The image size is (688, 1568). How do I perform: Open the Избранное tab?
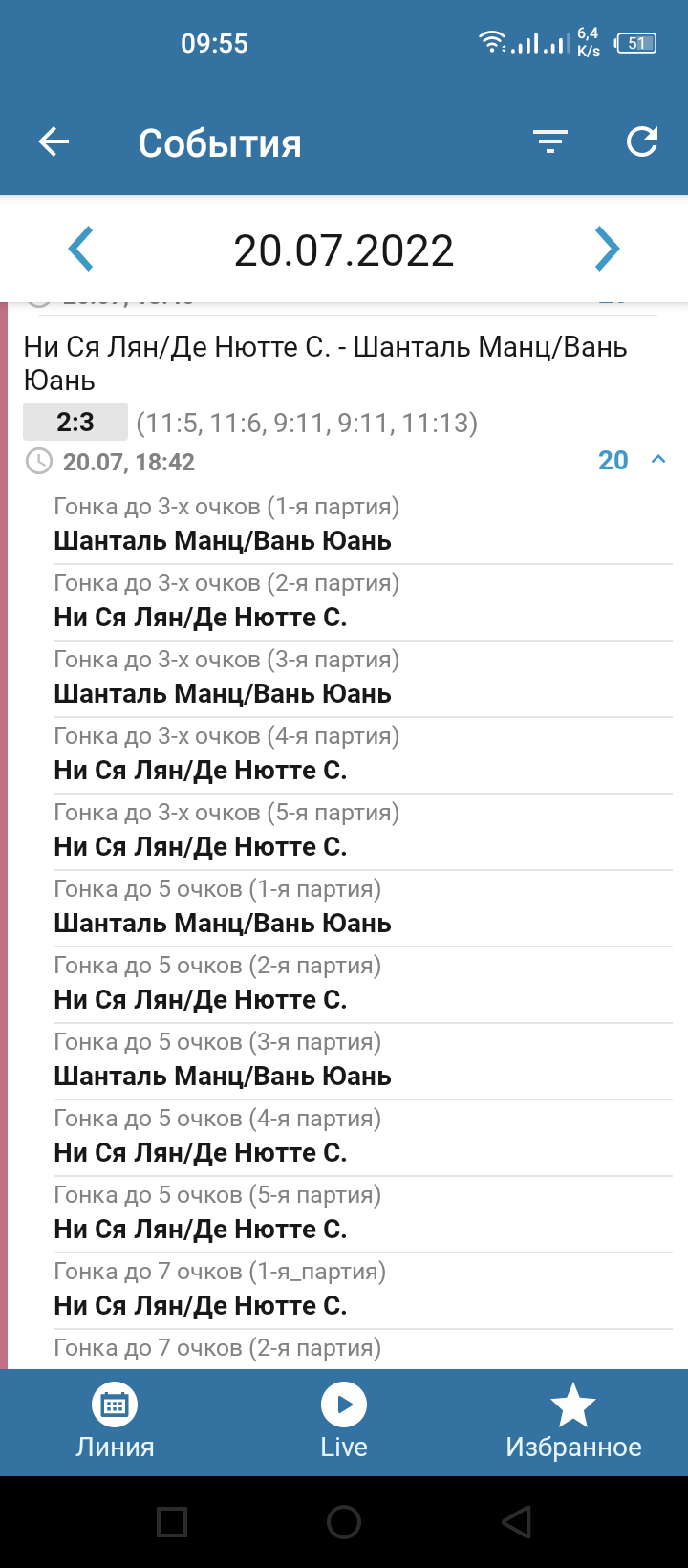point(573,1423)
